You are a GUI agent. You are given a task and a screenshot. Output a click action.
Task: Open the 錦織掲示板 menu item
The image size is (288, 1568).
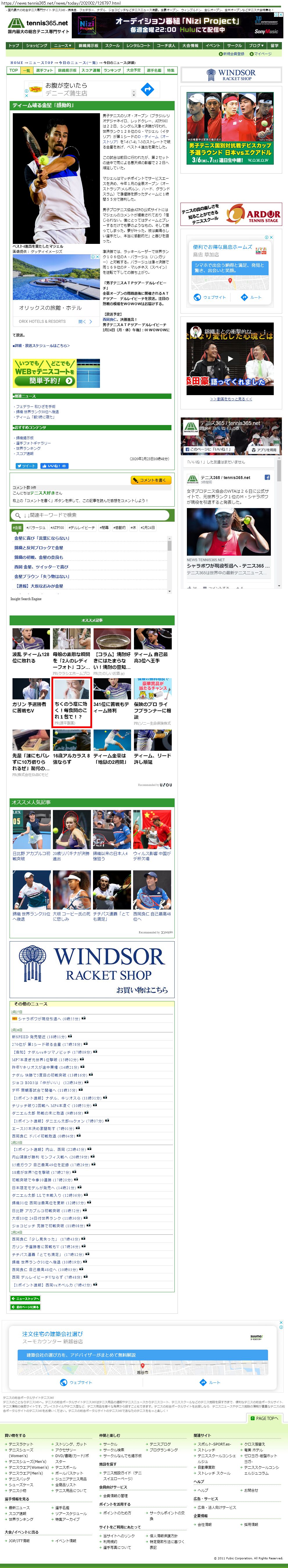point(88,46)
